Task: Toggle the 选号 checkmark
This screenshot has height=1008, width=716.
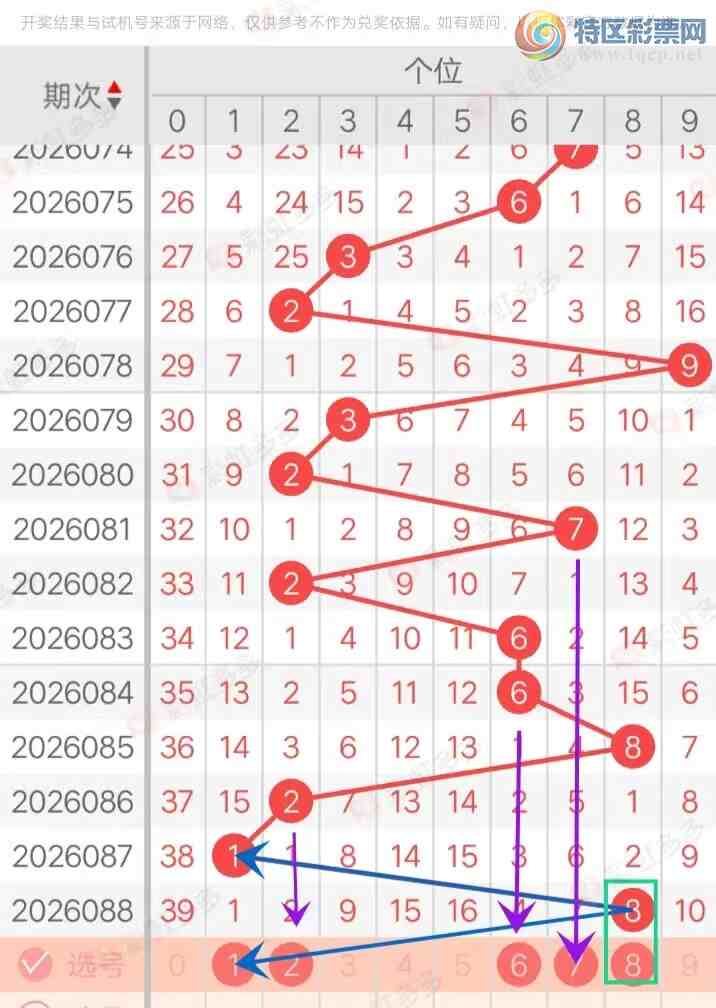Action: tap(35, 964)
